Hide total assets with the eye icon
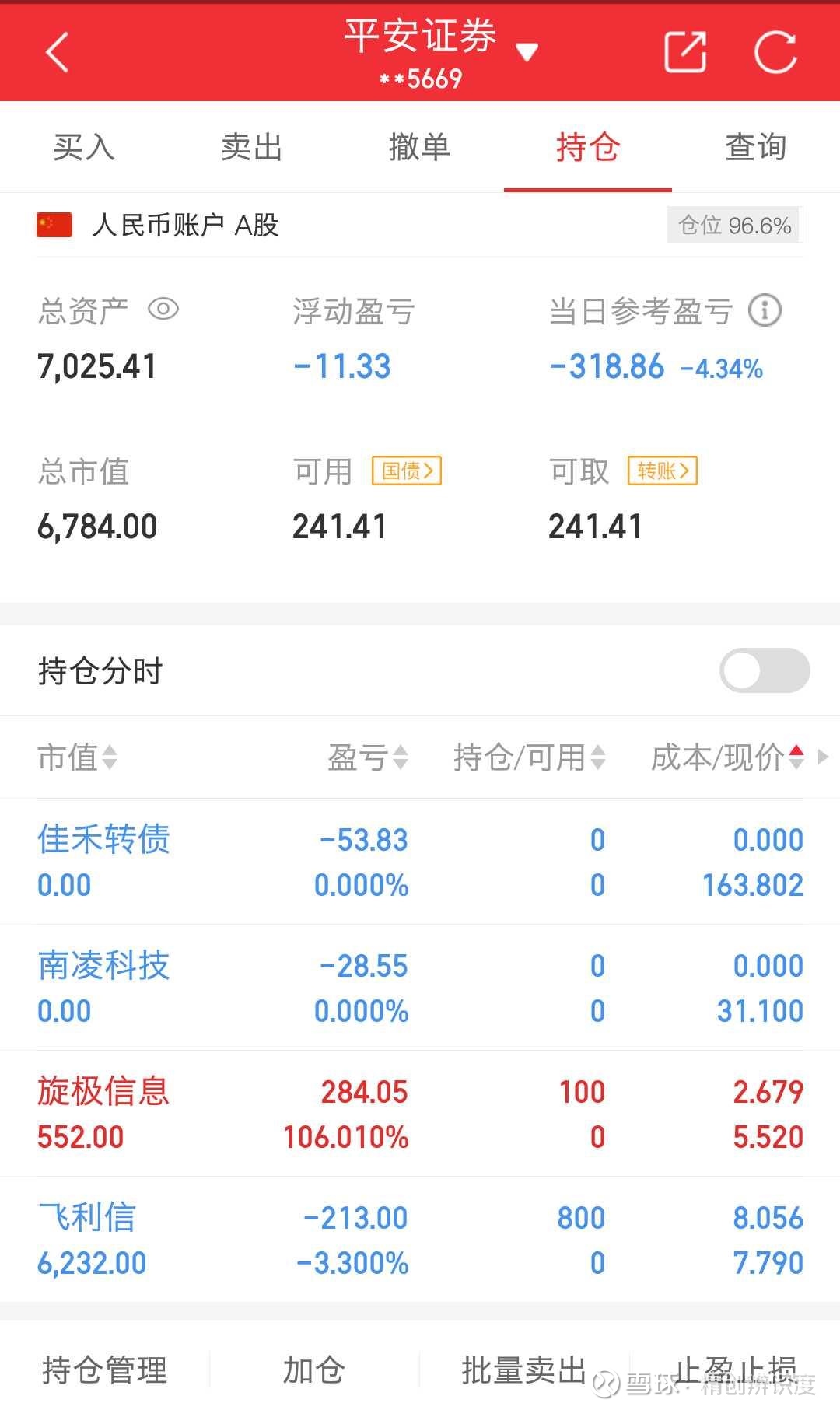 tap(162, 309)
